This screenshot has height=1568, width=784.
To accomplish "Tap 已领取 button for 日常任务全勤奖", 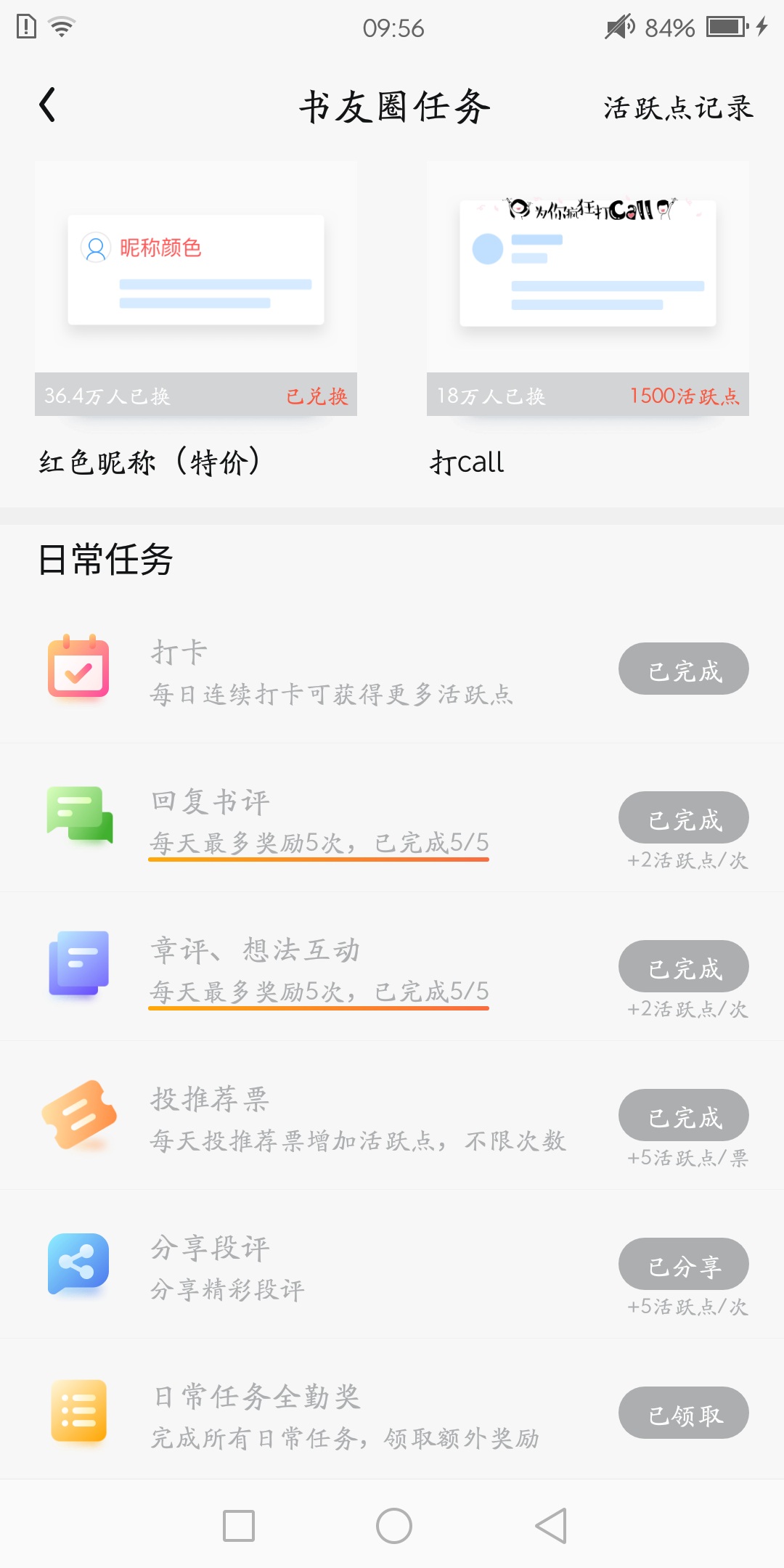I will 684,1413.
